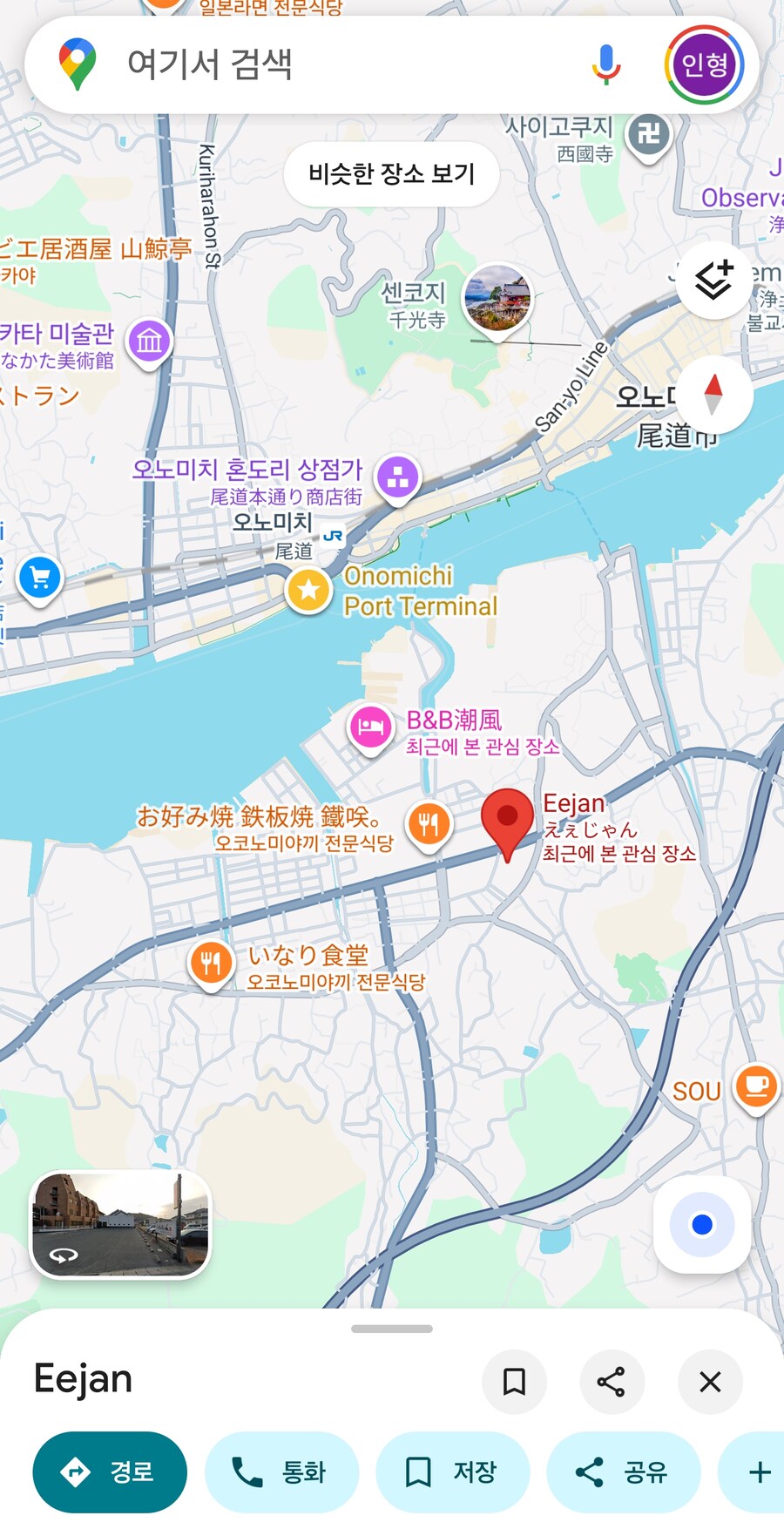
Task: Select the お好み焼 鉄板焼 鐵咲 restaurant pin
Action: pyautogui.click(x=429, y=823)
